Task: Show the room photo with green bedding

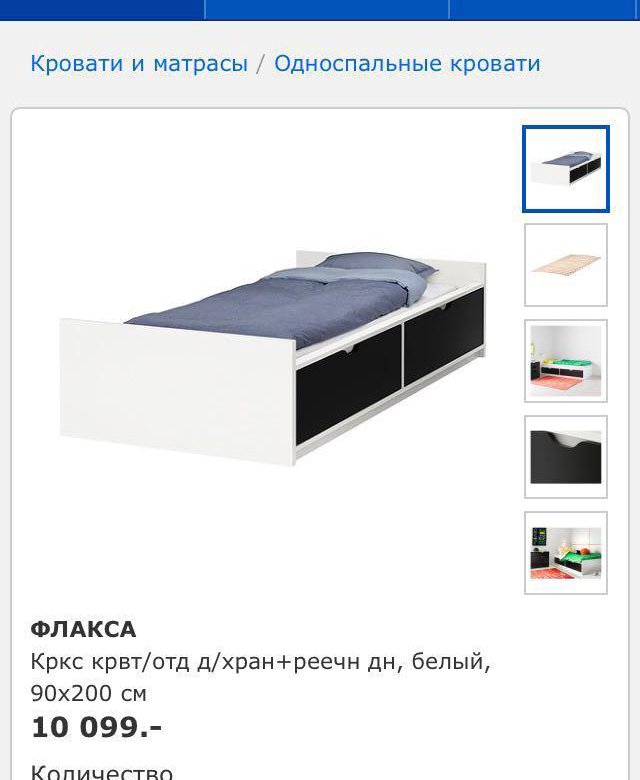Action: 565,361
